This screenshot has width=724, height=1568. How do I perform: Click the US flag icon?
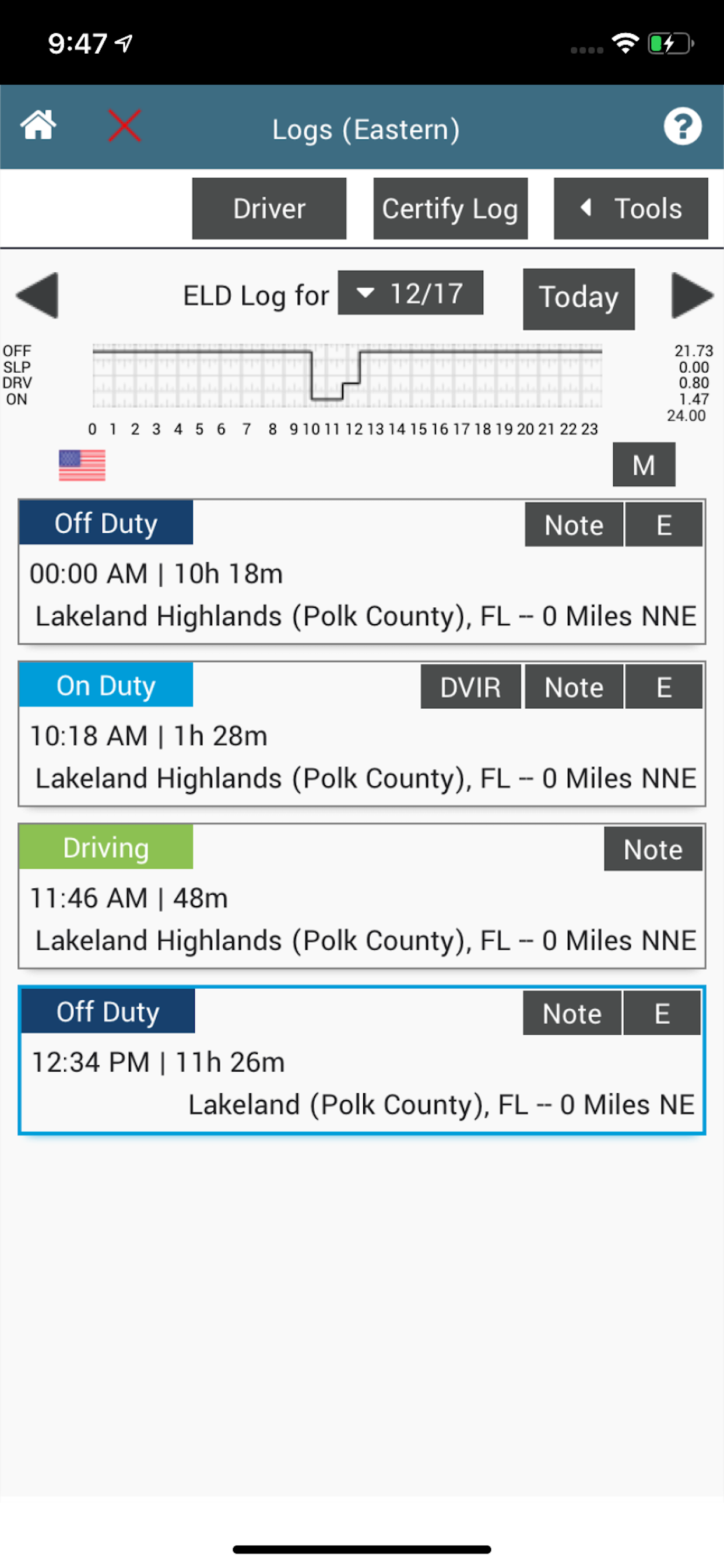click(82, 465)
